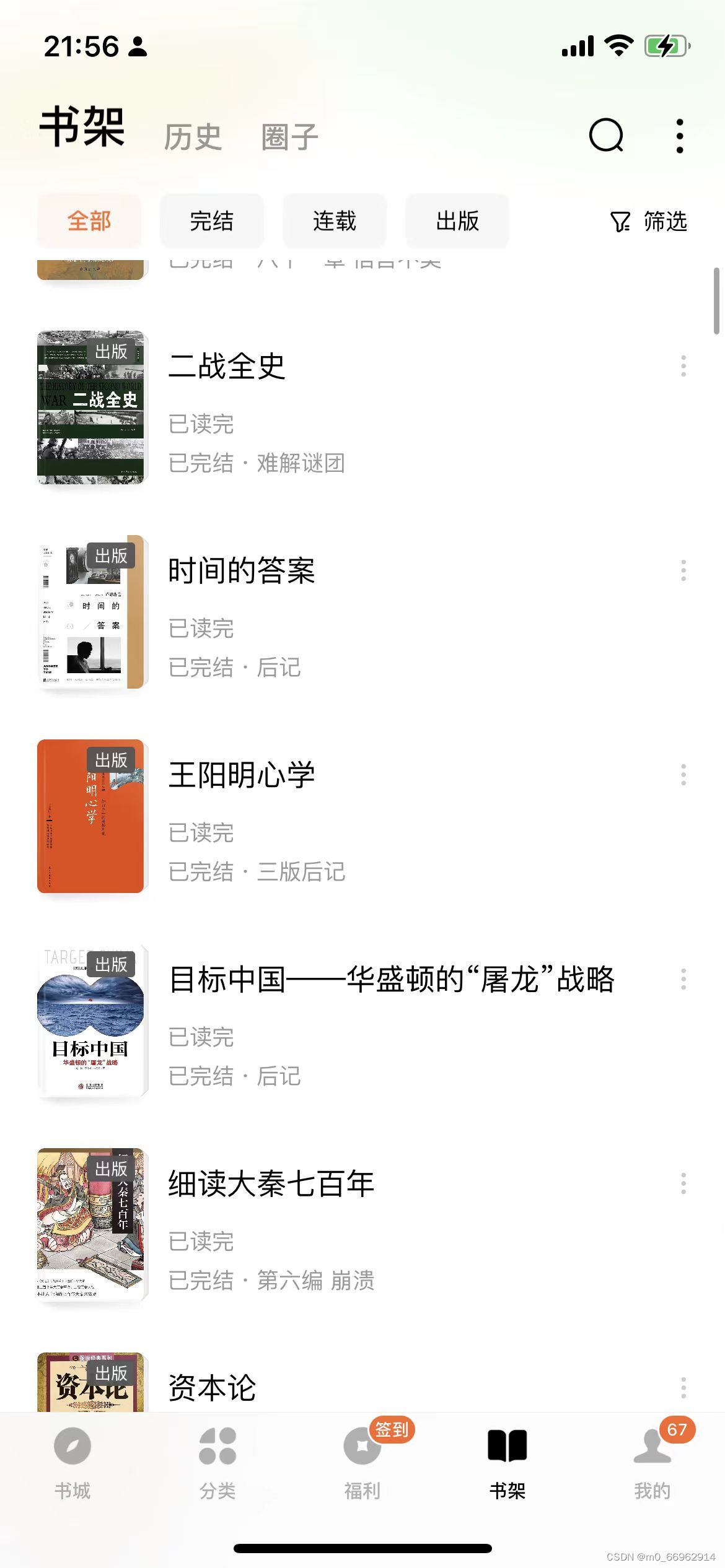Open the top overflow menu

tap(680, 136)
